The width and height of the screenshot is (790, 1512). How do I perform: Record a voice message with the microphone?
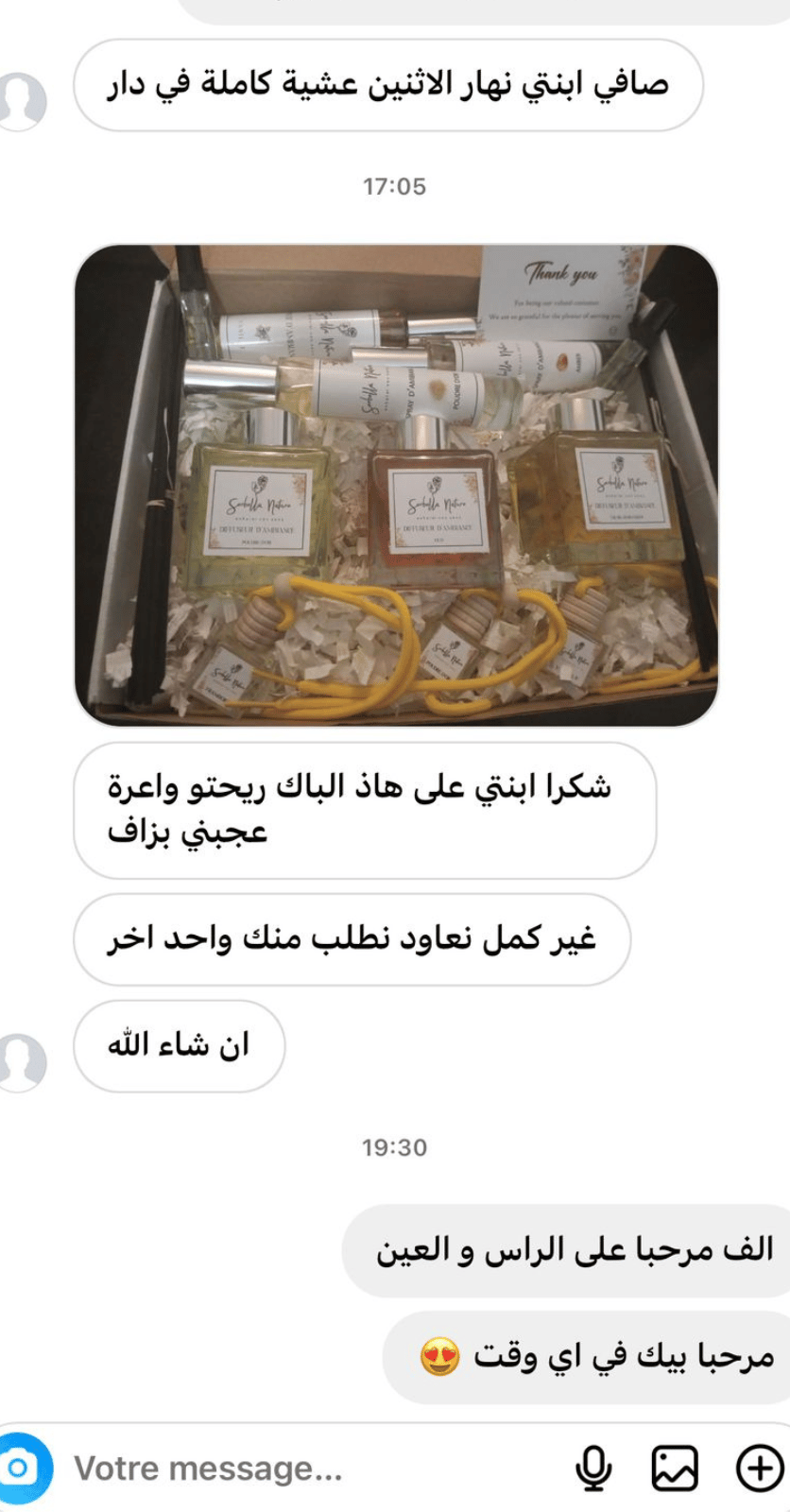tap(593, 1469)
